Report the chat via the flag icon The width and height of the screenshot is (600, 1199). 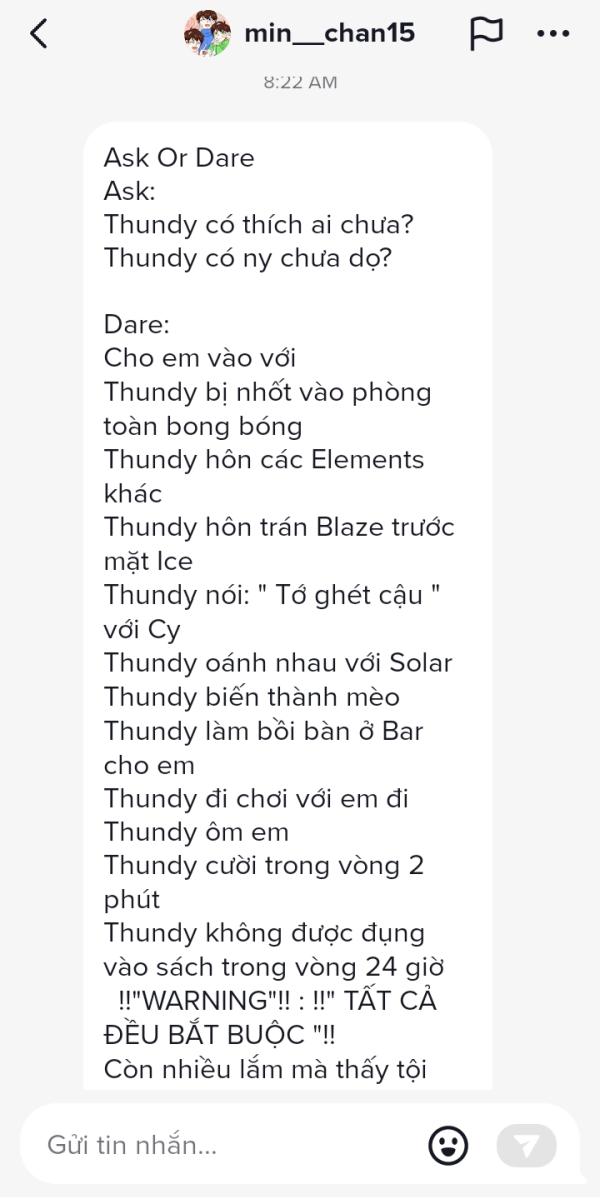(x=485, y=34)
